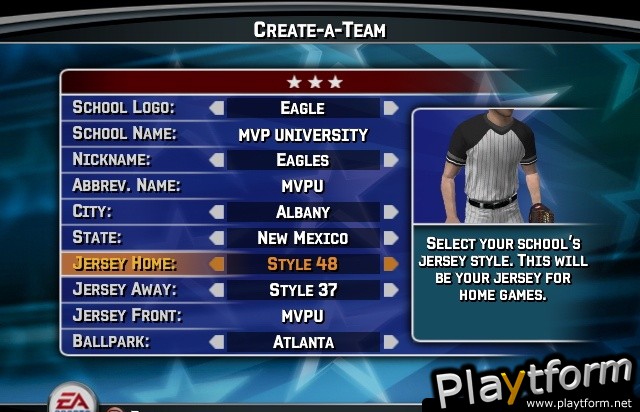Go to previous School Logo option
This screenshot has width=640, height=412.
215,108
